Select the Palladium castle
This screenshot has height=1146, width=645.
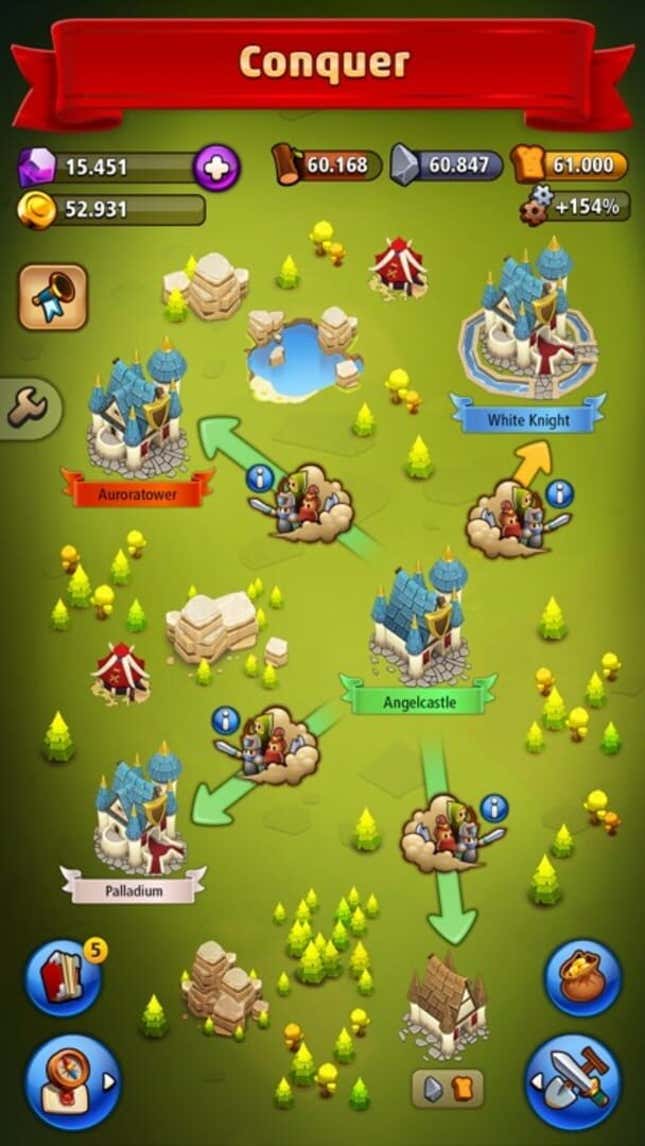(139, 811)
